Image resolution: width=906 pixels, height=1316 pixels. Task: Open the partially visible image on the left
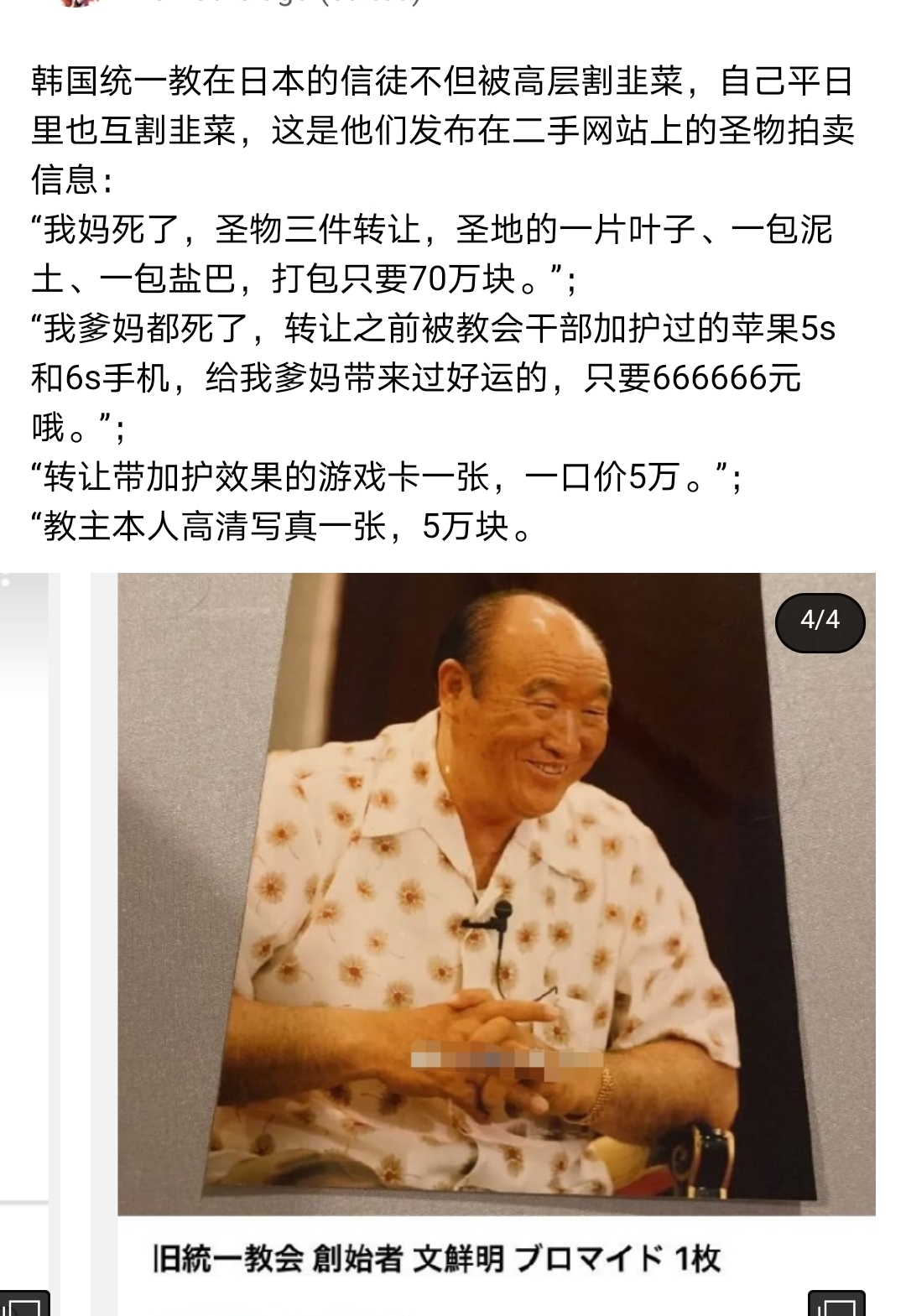pos(23,889)
